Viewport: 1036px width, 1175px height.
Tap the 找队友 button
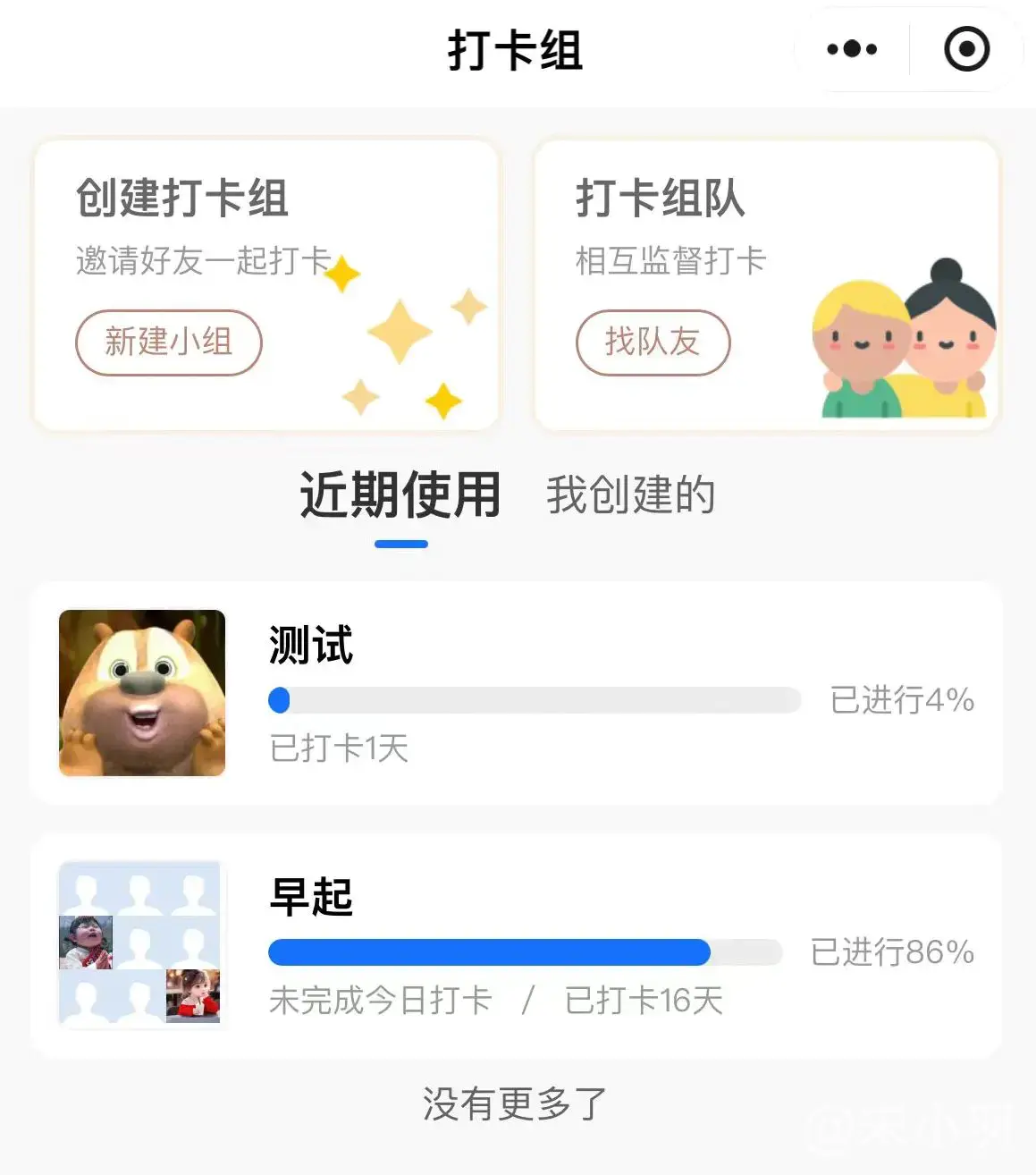tap(653, 342)
